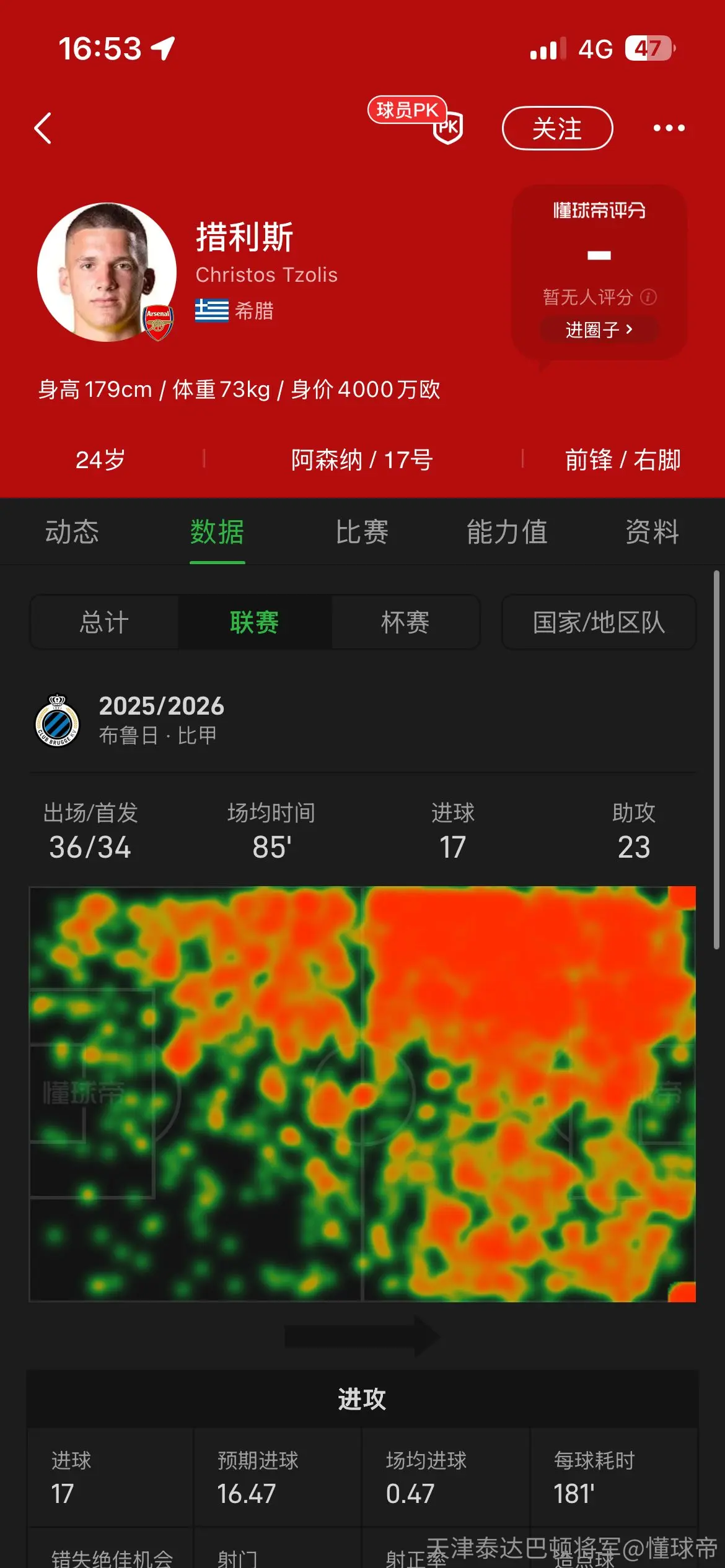This screenshot has height=1568, width=725.
Task: Go back using the back arrow
Action: pyautogui.click(x=43, y=128)
